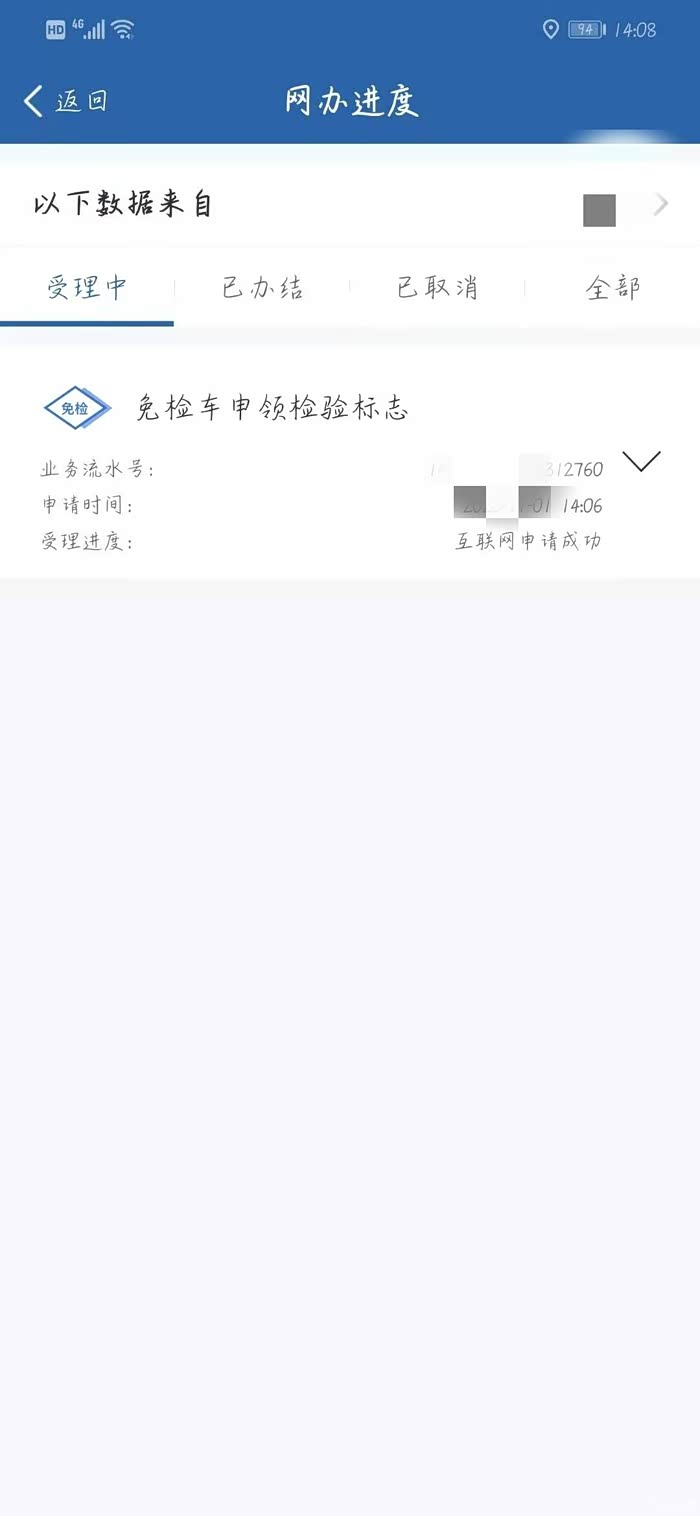Screen dimensions: 700x1516
Task: Show the 全部 tab
Action: (x=612, y=288)
